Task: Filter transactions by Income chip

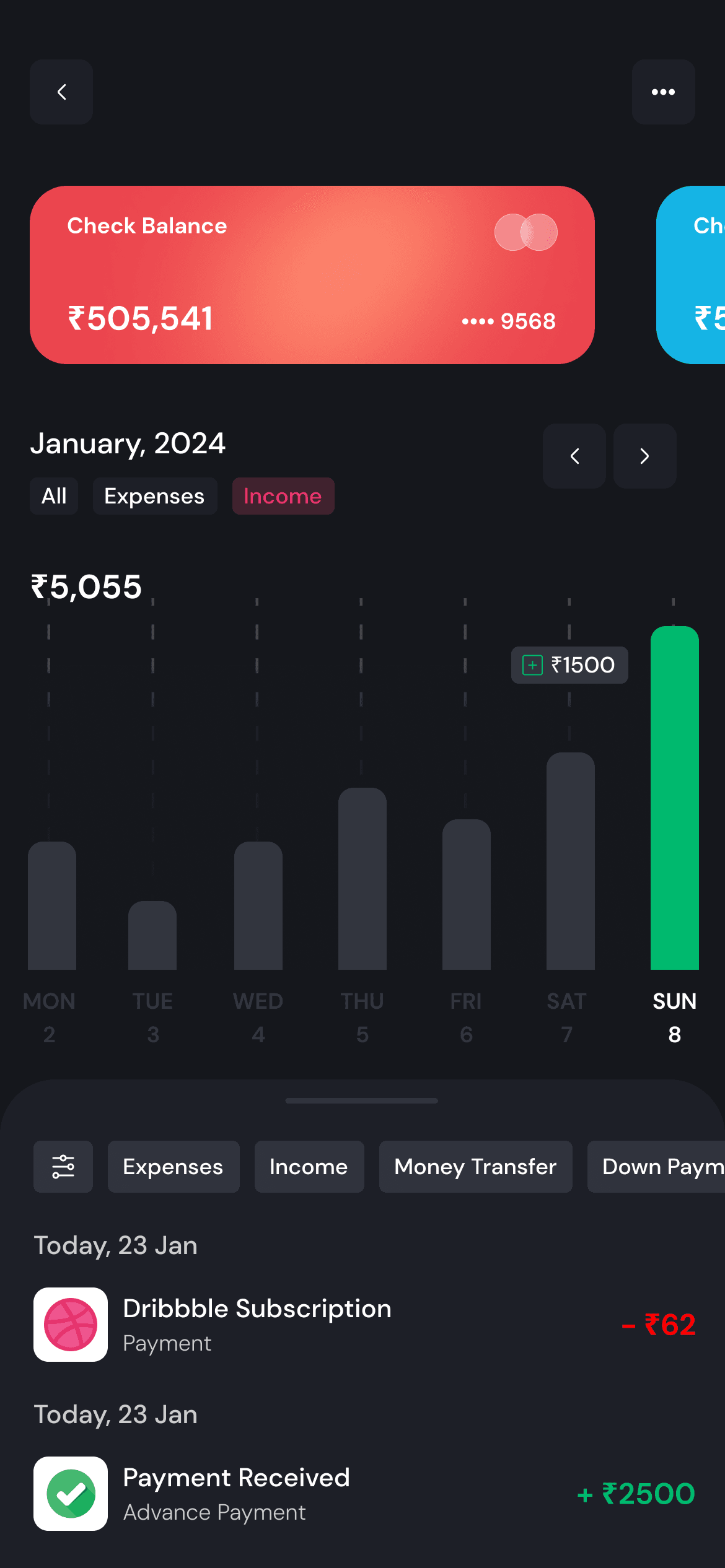Action: (309, 1167)
